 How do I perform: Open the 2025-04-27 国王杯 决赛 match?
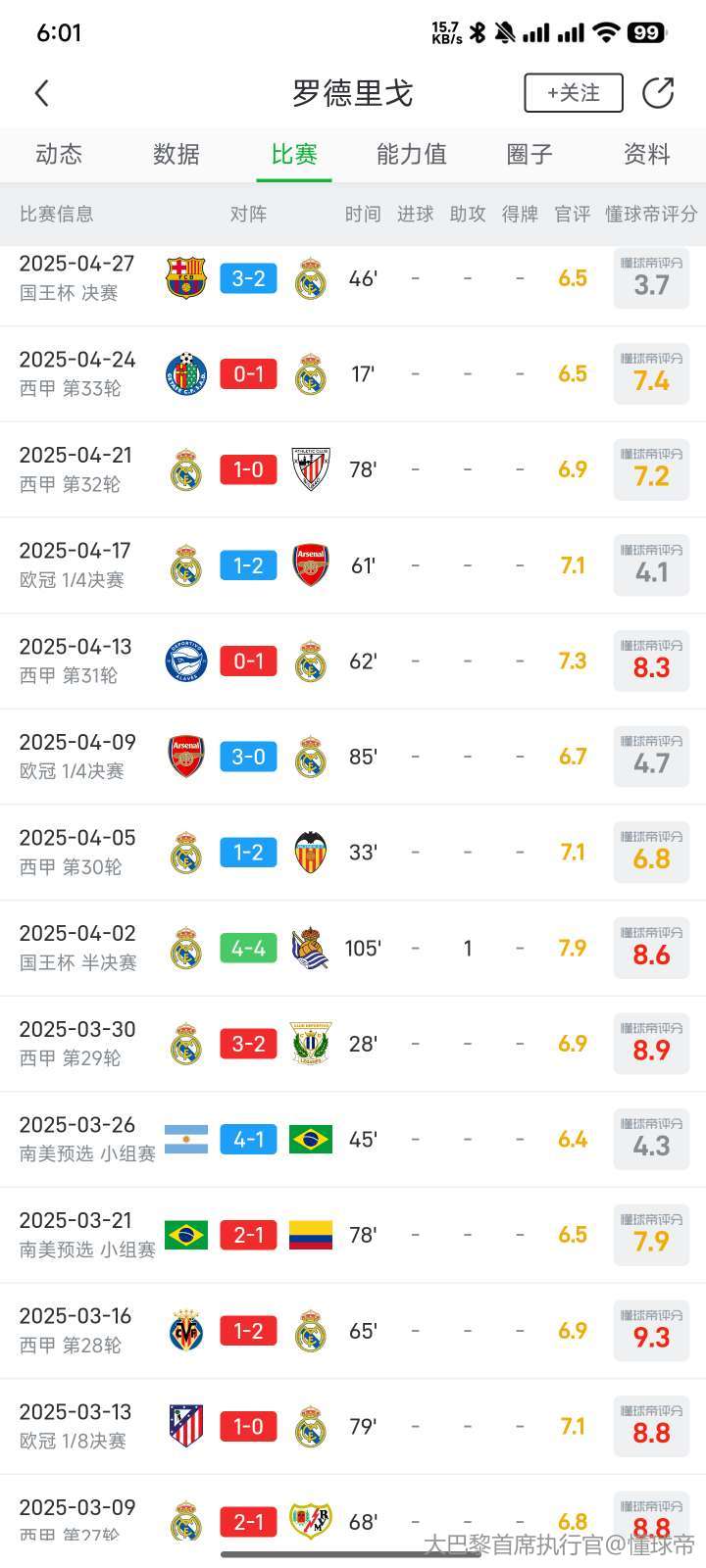[x=353, y=278]
